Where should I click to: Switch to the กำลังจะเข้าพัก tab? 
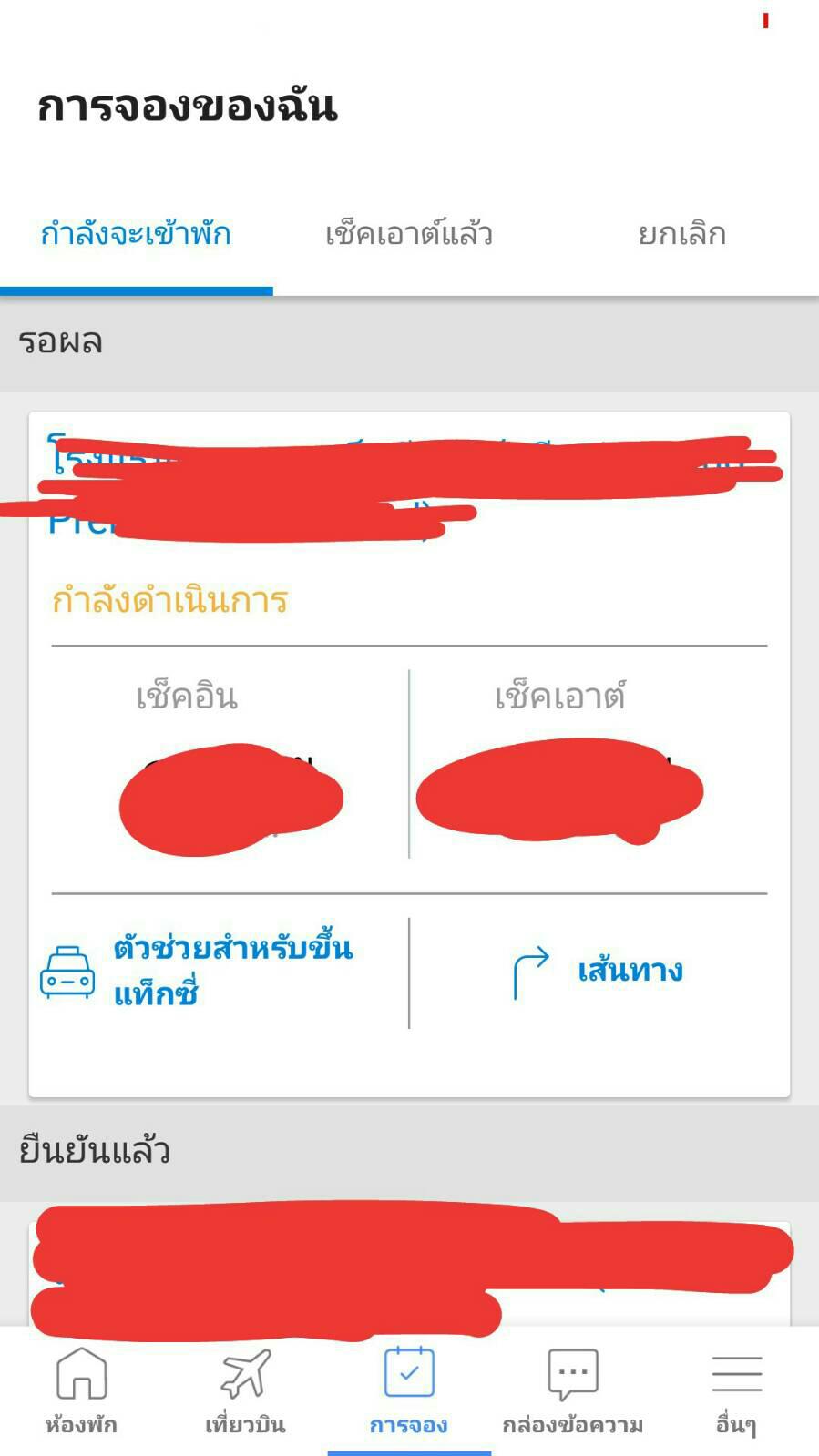coord(136,235)
